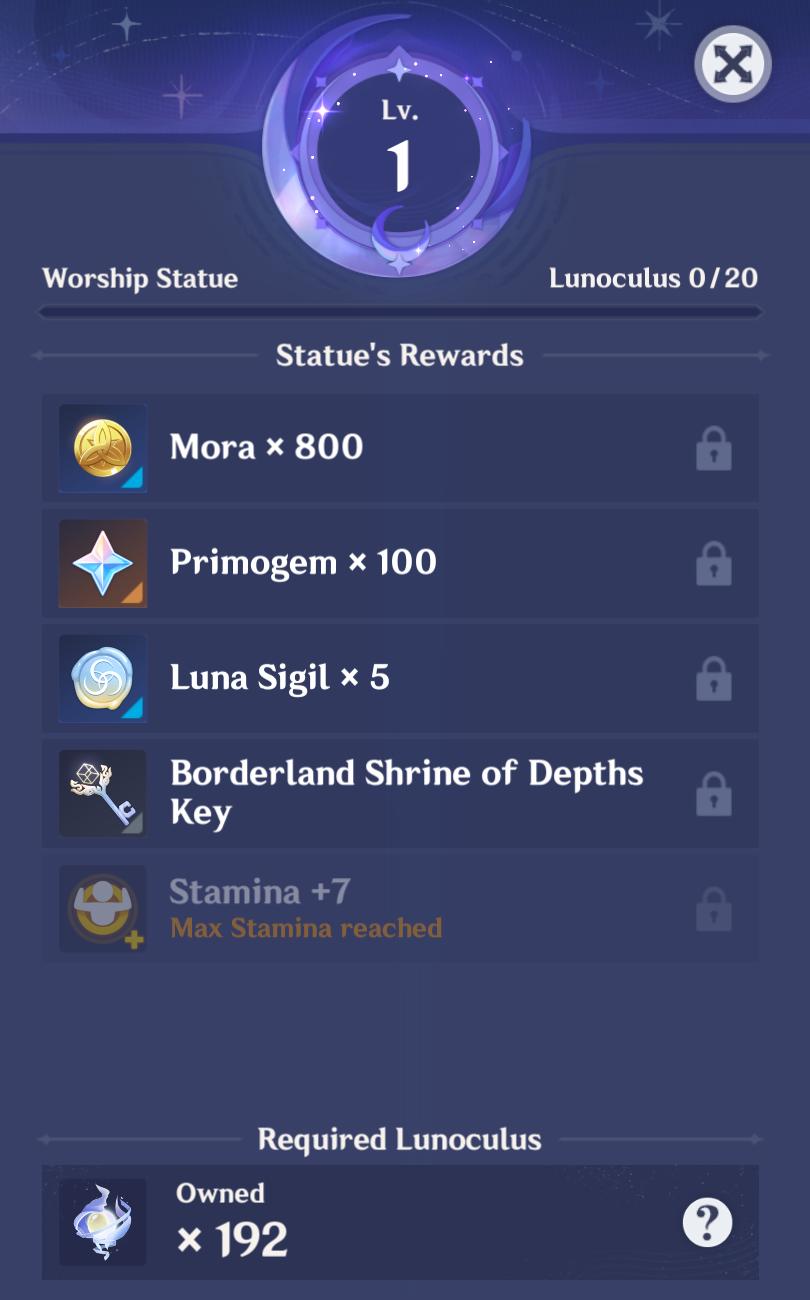Close the Worship Statue panel

tap(733, 64)
